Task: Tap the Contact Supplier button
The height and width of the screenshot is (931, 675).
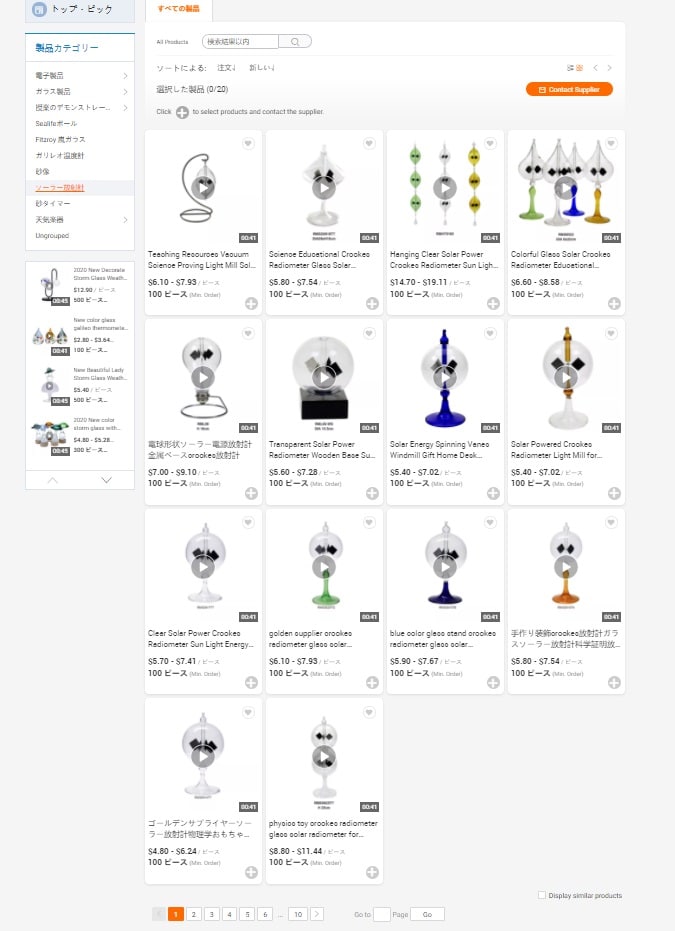Action: tap(569, 89)
